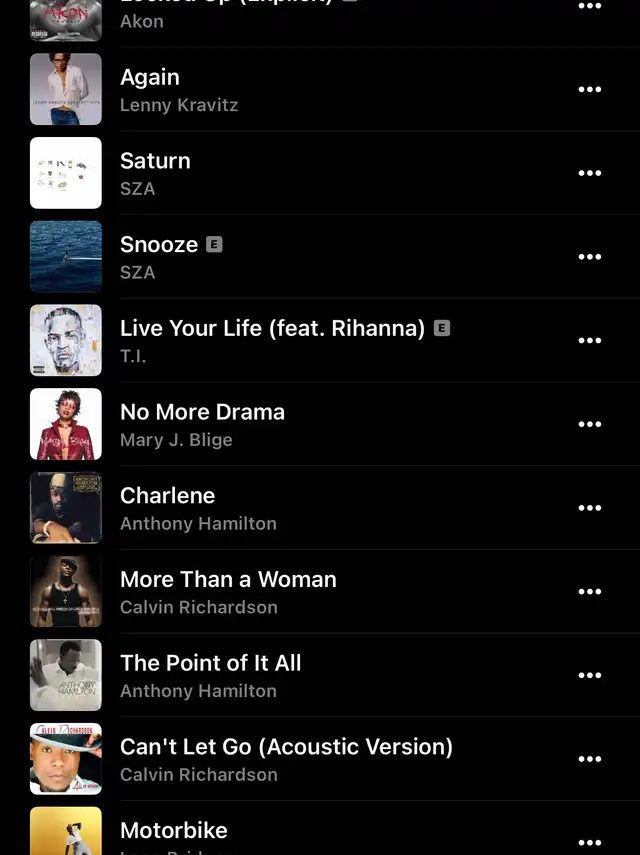Viewport: 640px width, 855px height.
Task: Play Charlene by Anthony Hamilton
Action: [x=167, y=496]
